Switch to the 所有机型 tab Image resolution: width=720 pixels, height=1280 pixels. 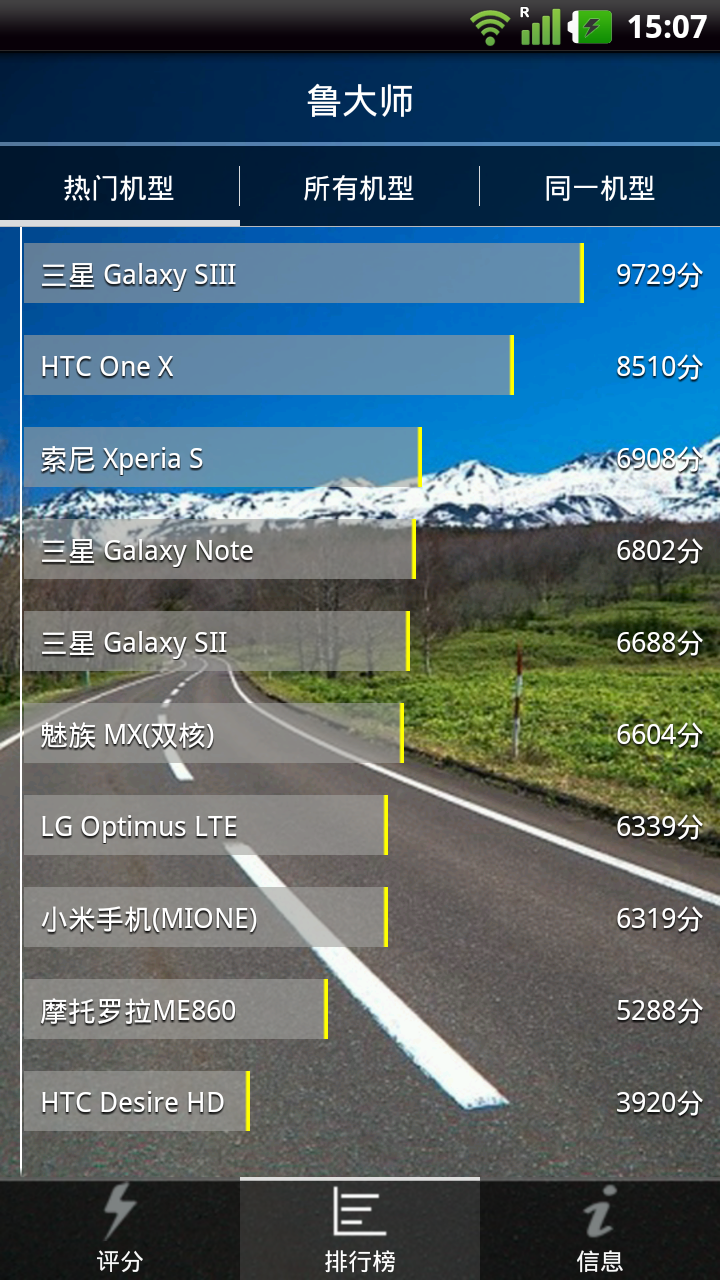[x=359, y=188]
